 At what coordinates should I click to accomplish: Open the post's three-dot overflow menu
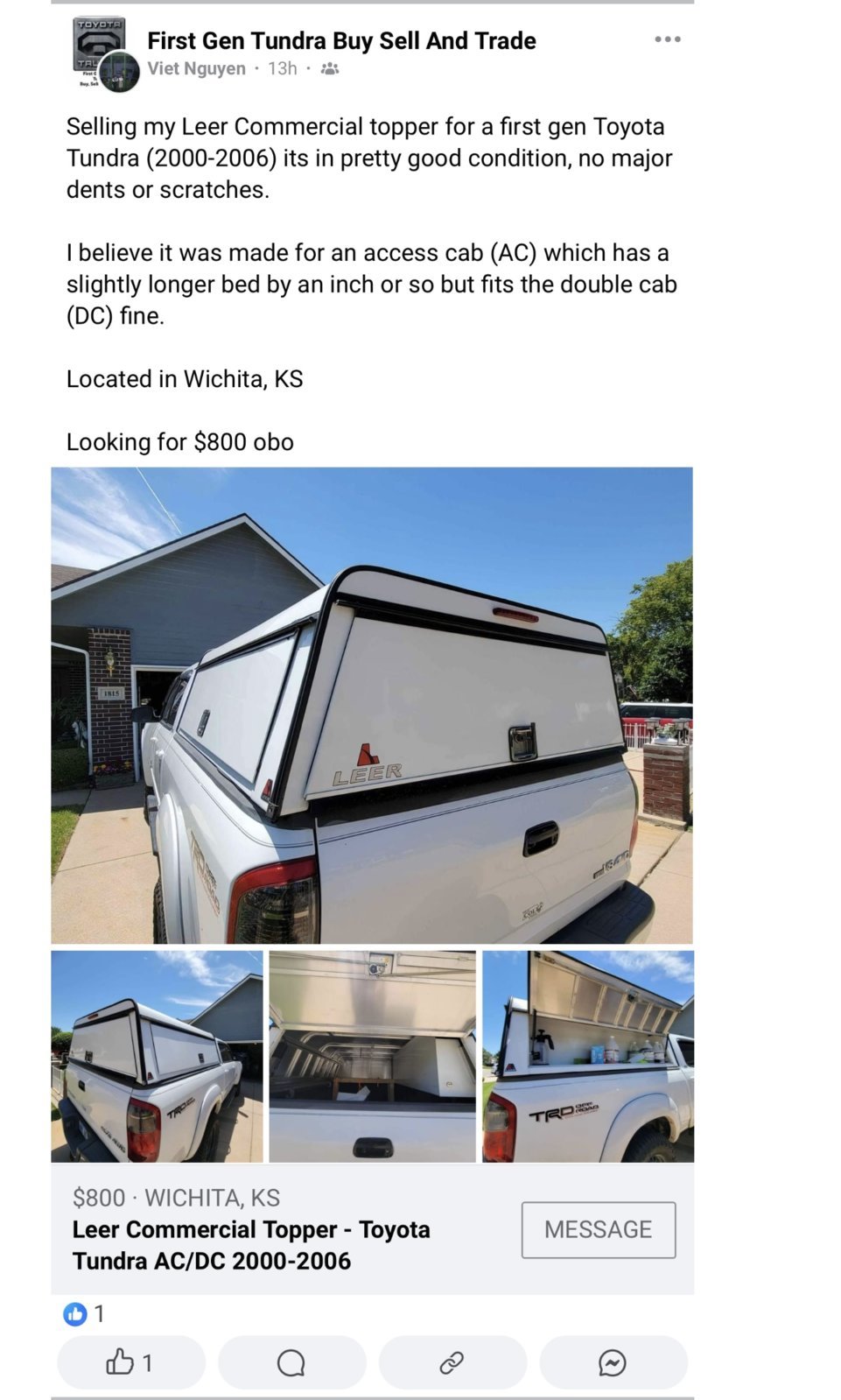[667, 39]
